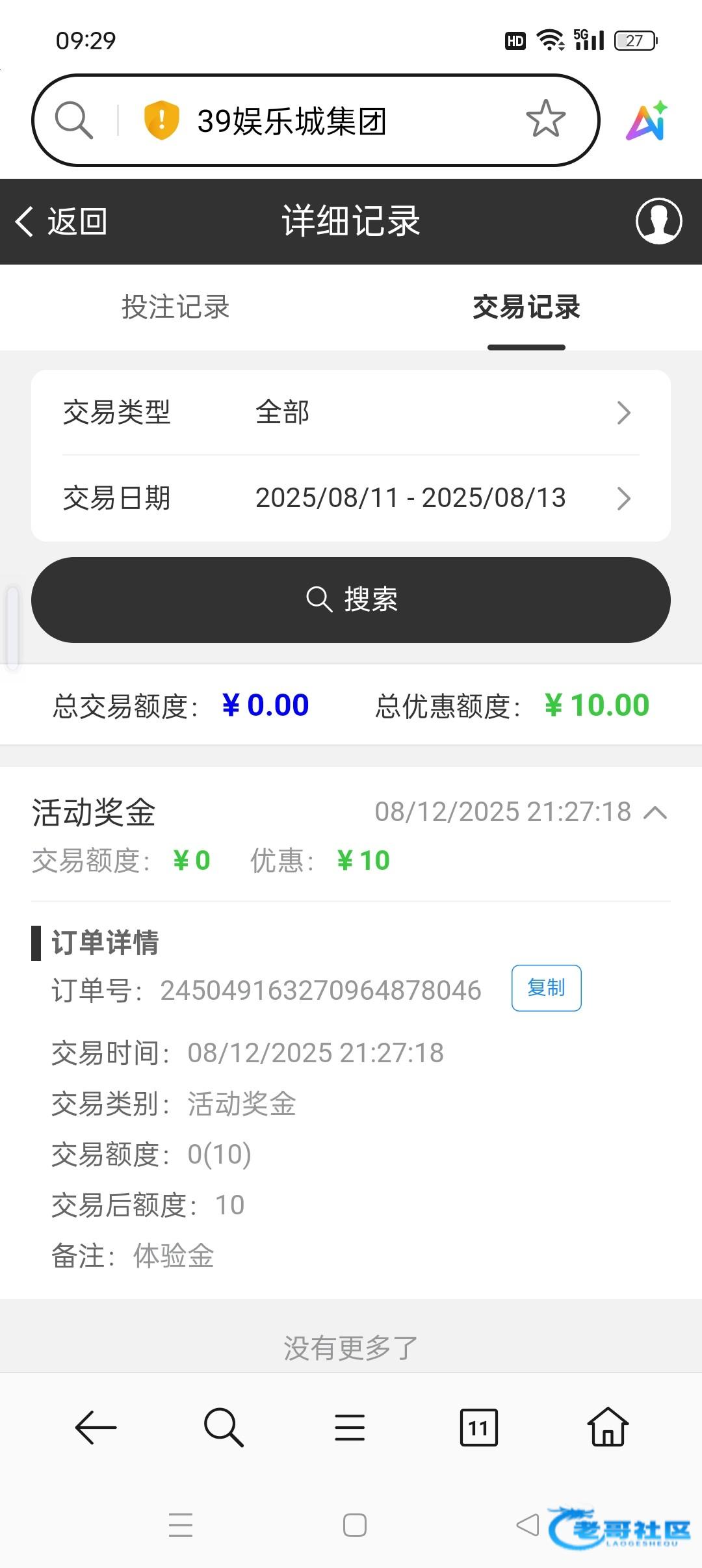Switch to the 投注记录 tab
Viewport: 702px width, 1568px height.
tap(175, 307)
